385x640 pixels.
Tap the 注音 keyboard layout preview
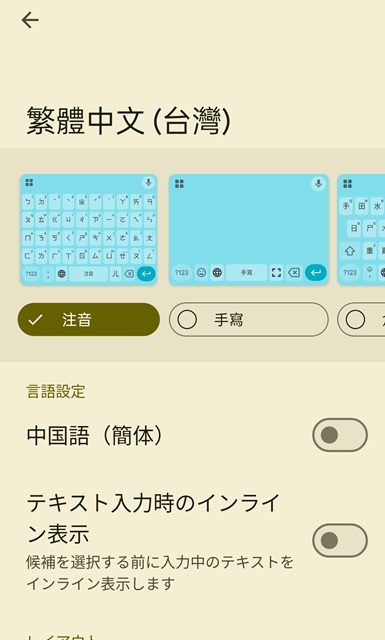pyautogui.click(x=89, y=229)
